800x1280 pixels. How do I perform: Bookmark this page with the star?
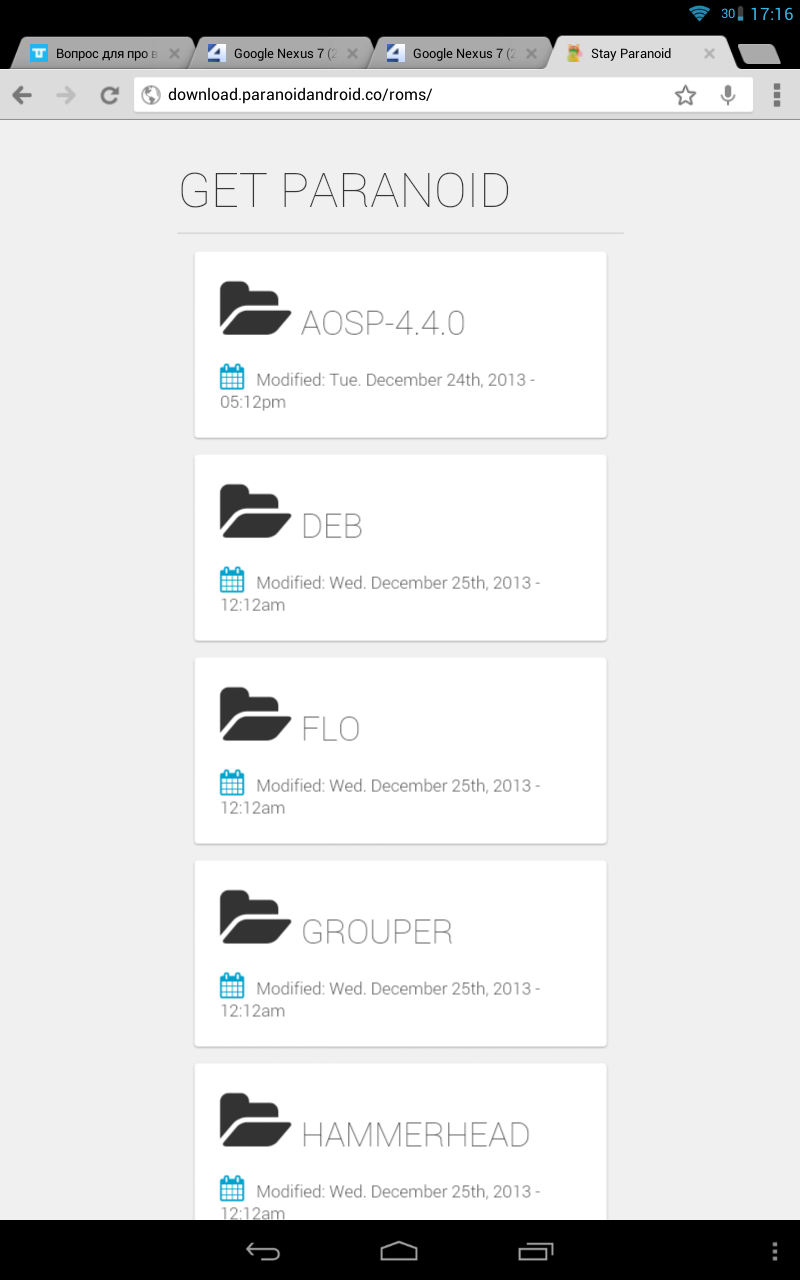(x=685, y=95)
